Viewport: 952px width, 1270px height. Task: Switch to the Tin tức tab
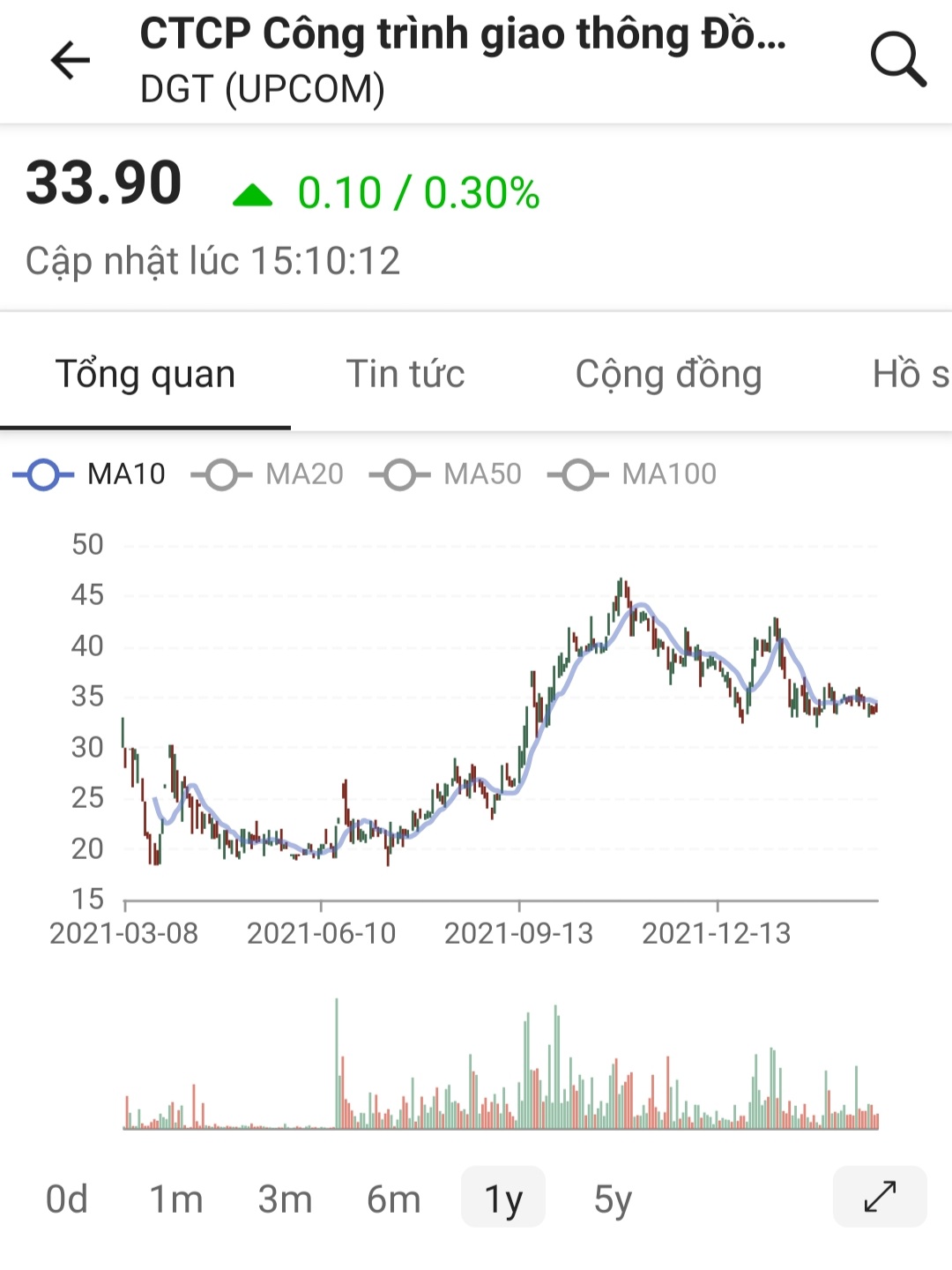point(405,374)
